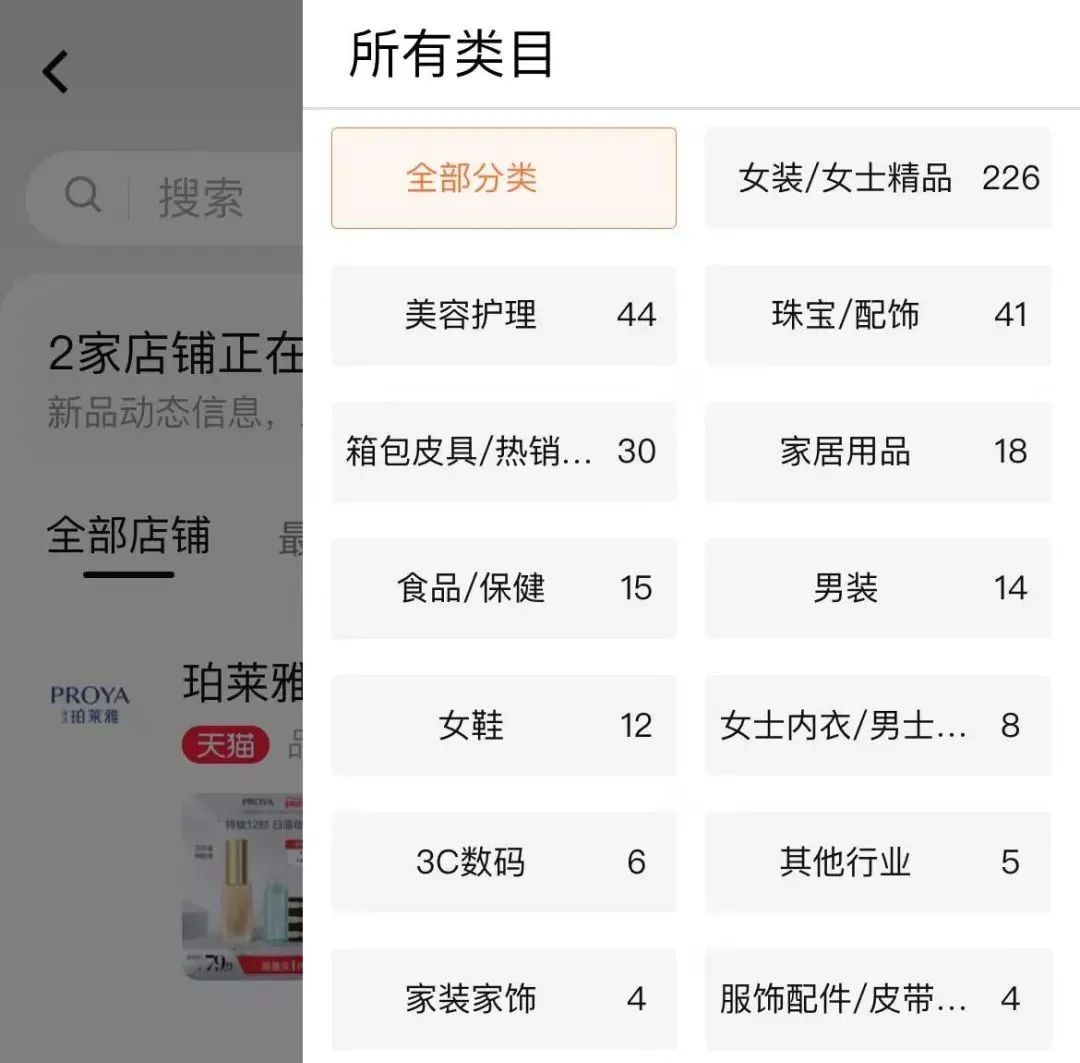Choose the 美容护理 category
Screen dimensions: 1080x1063
[x=503, y=315]
